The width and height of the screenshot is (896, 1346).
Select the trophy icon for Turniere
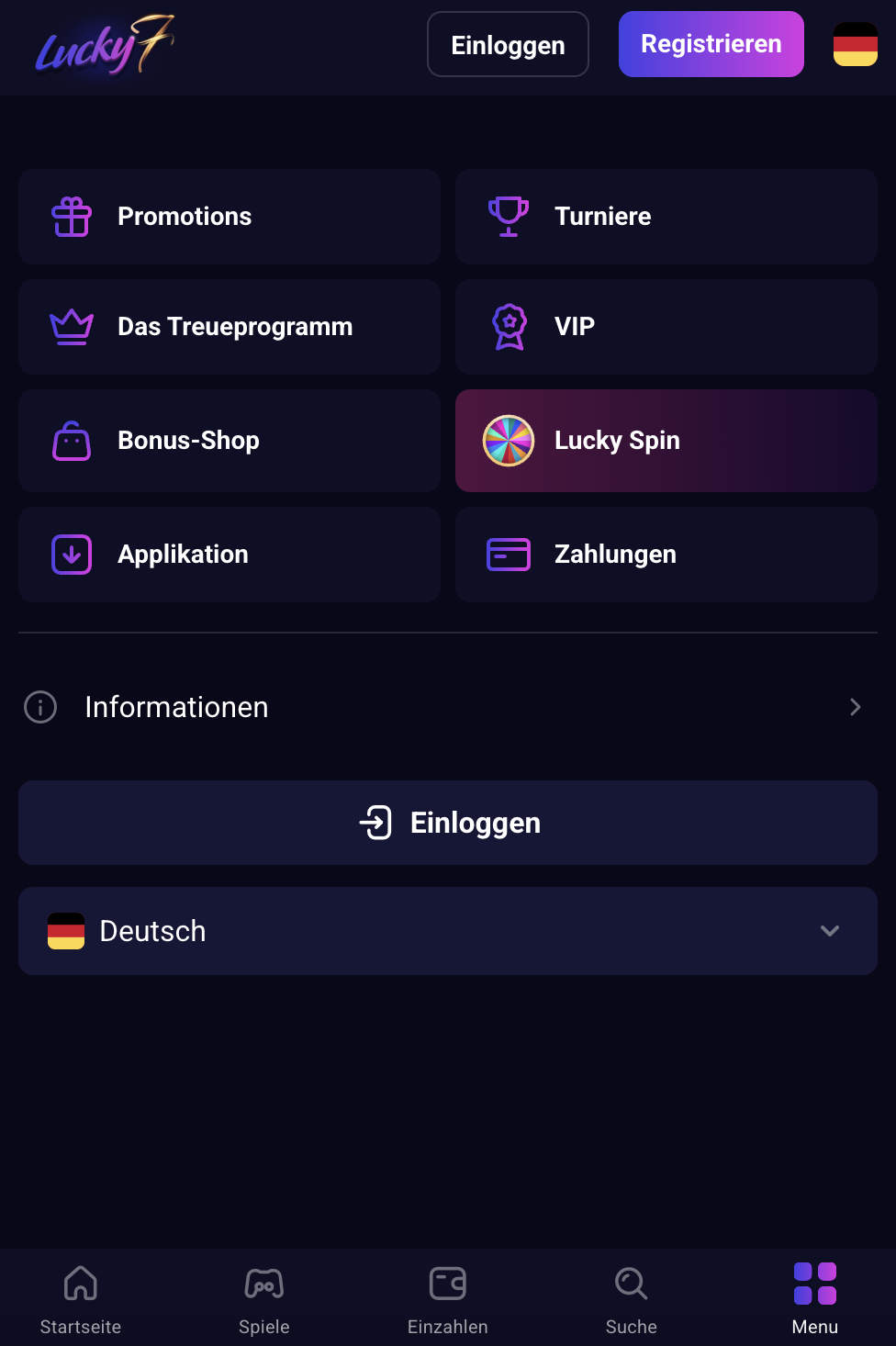[510, 217]
